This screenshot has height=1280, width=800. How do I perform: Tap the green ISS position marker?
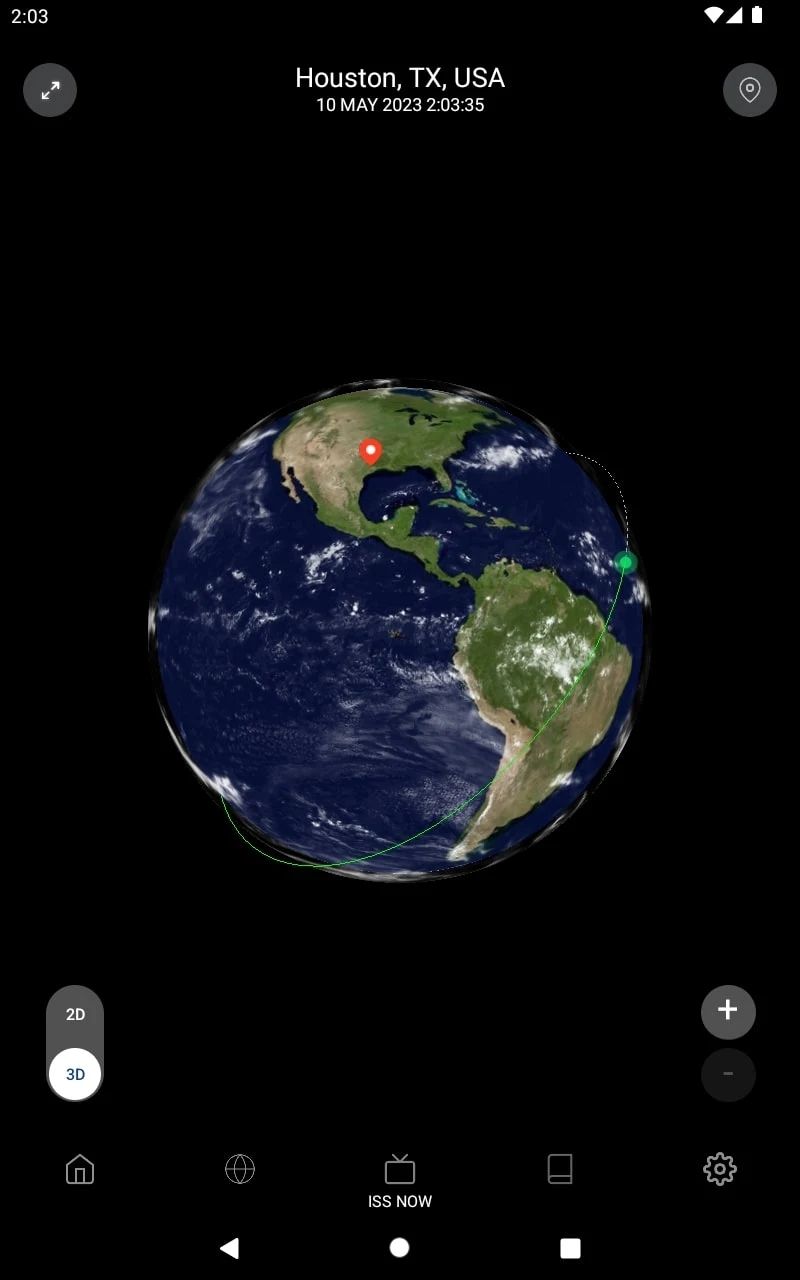[626, 562]
